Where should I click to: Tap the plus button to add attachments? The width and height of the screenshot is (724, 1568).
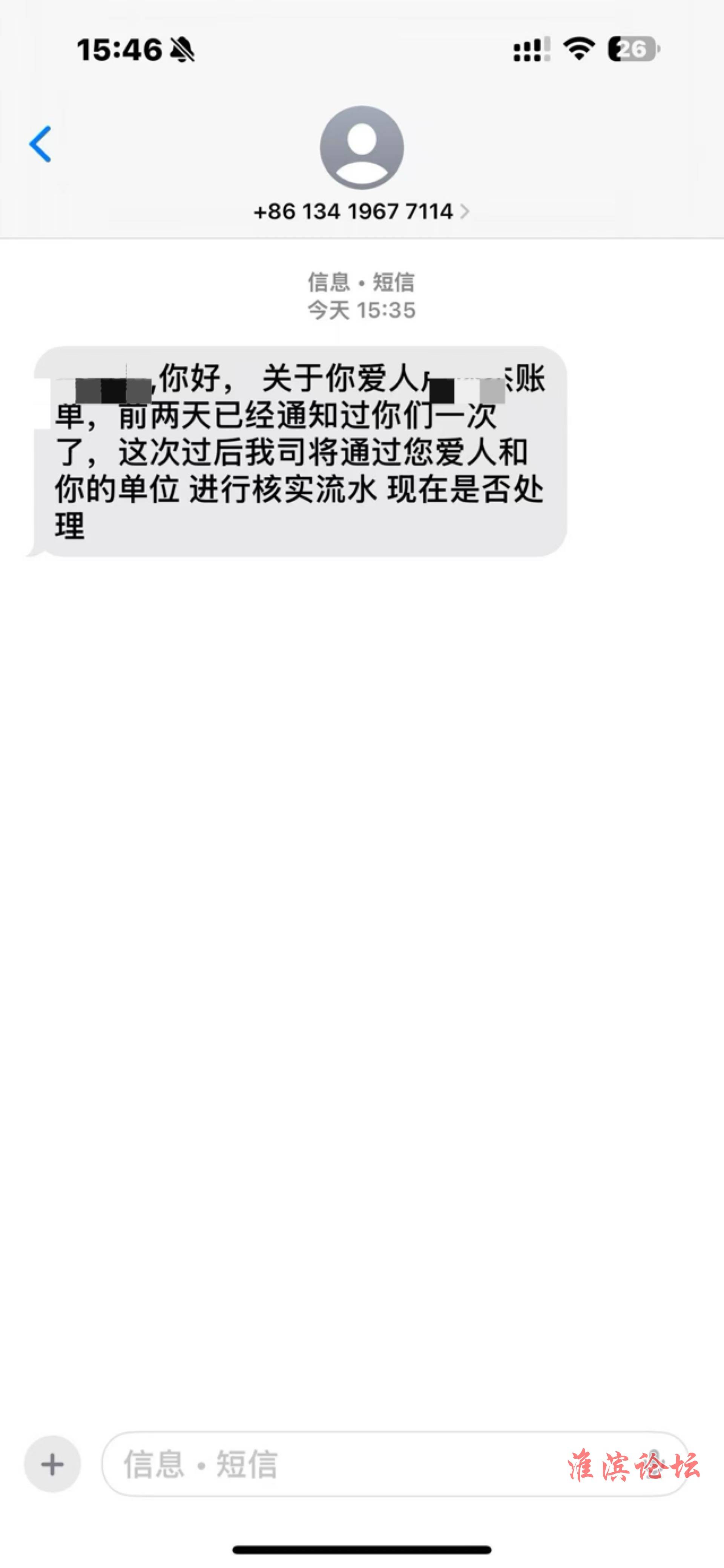click(x=52, y=1464)
